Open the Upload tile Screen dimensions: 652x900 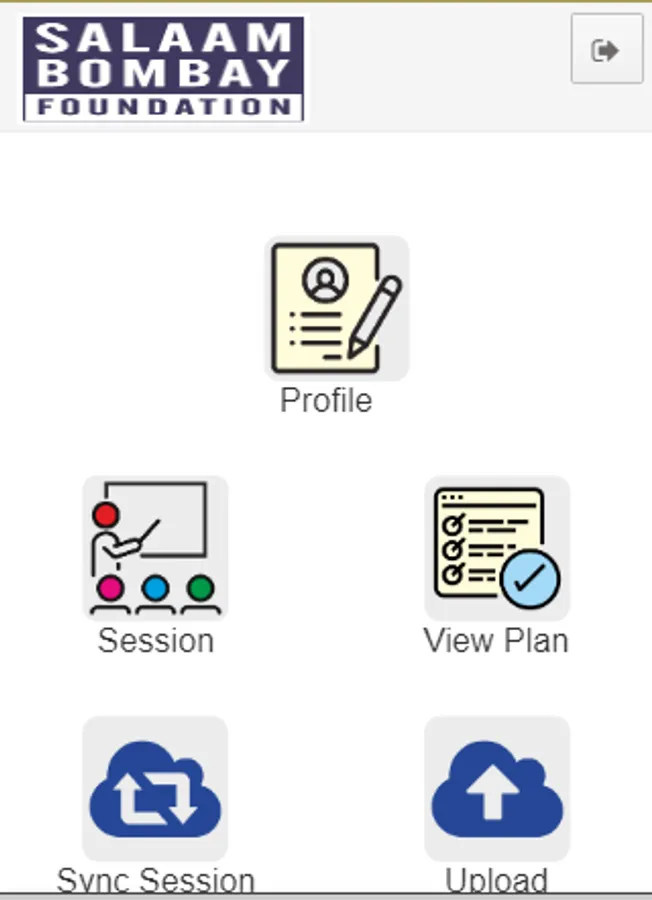[497, 789]
